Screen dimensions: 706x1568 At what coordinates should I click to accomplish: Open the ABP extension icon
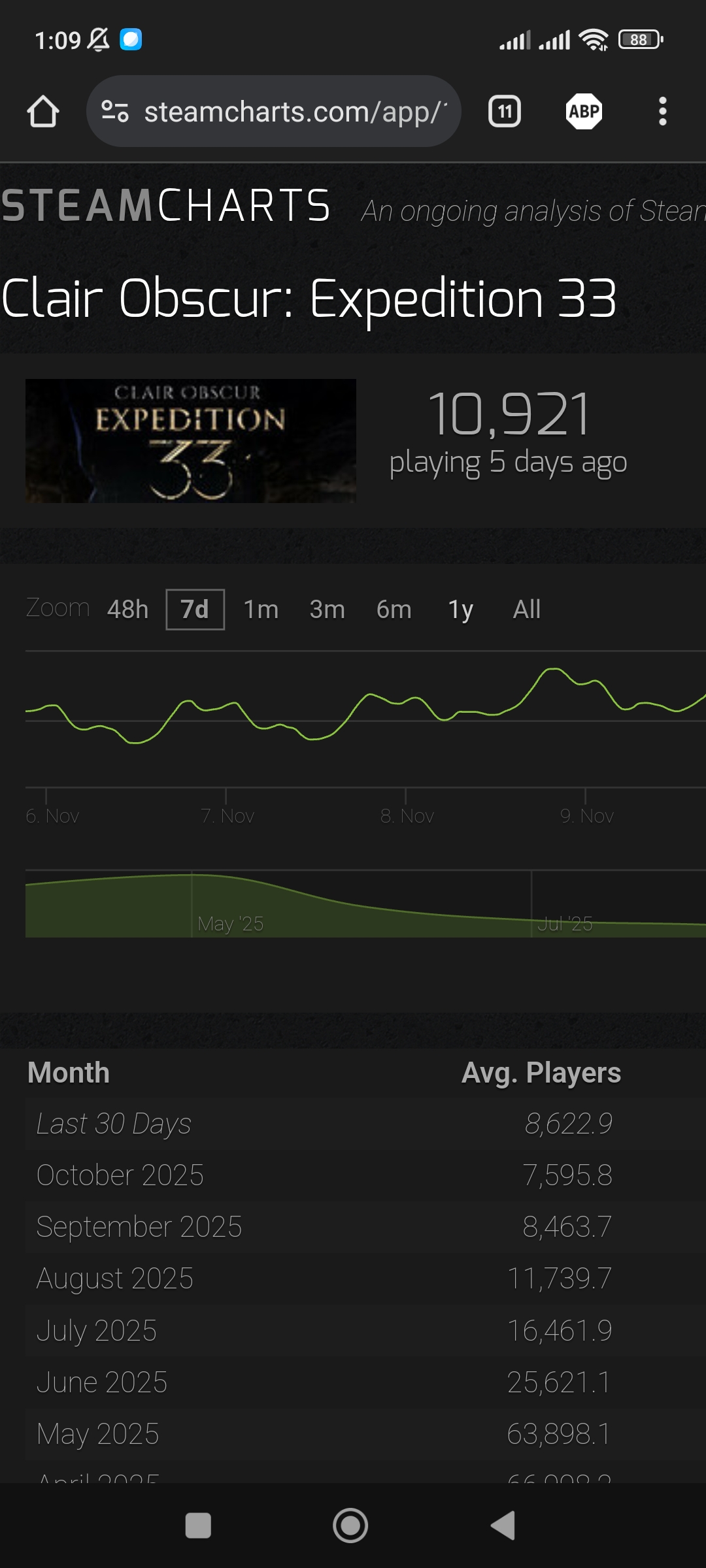point(584,112)
